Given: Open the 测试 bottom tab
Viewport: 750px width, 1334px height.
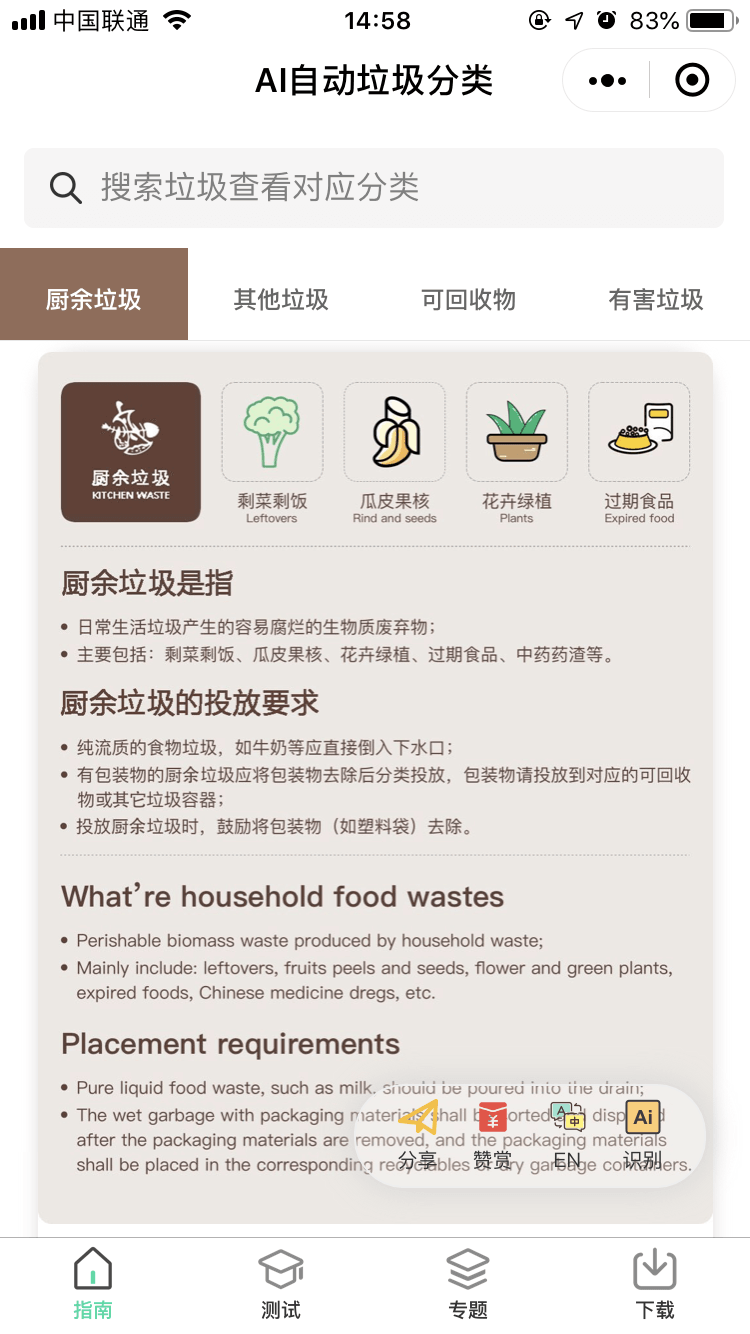Looking at the screenshot, I should tap(281, 1284).
